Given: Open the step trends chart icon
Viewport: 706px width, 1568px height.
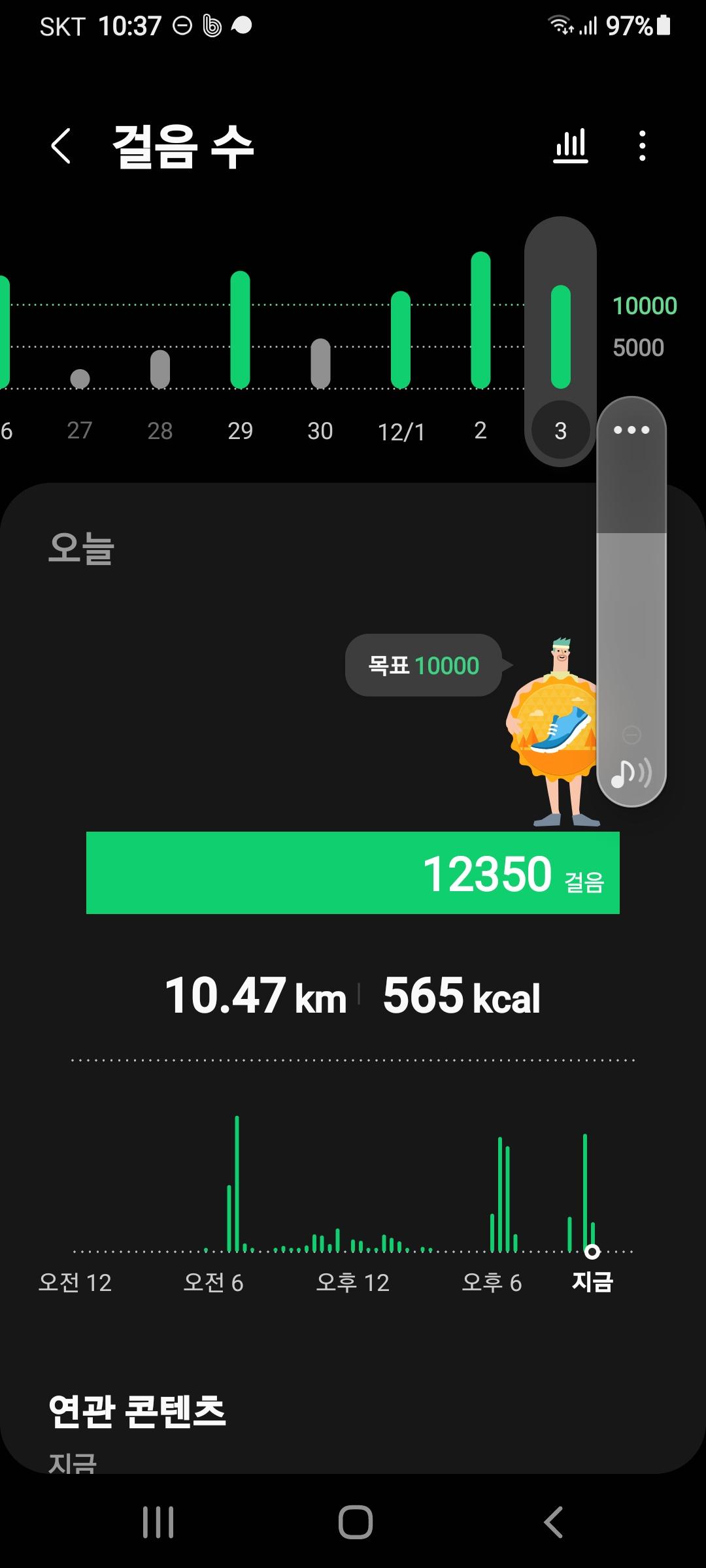Looking at the screenshot, I should click(571, 146).
